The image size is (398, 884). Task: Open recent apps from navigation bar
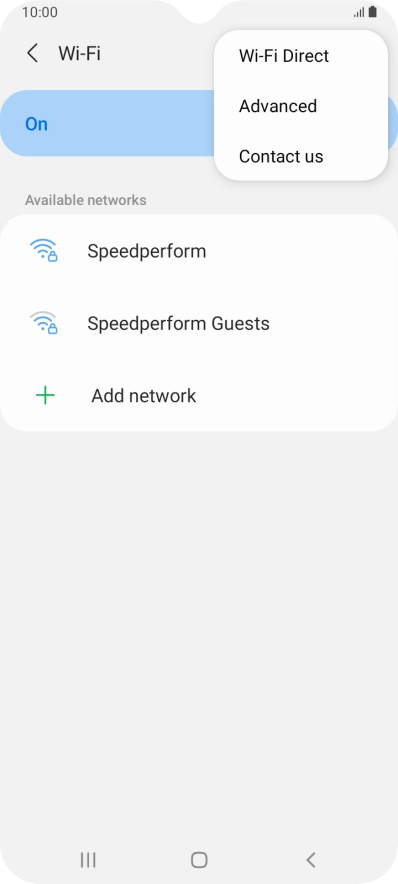88,860
